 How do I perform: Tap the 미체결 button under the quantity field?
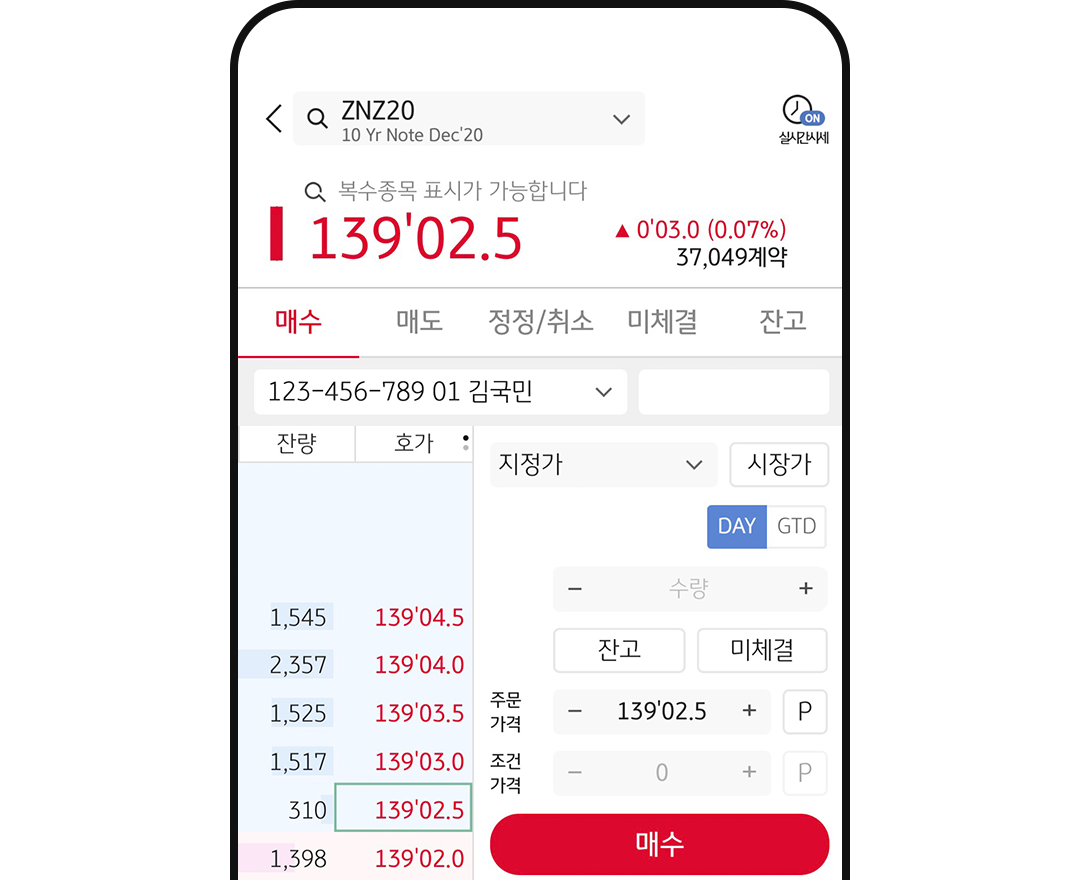click(x=762, y=650)
